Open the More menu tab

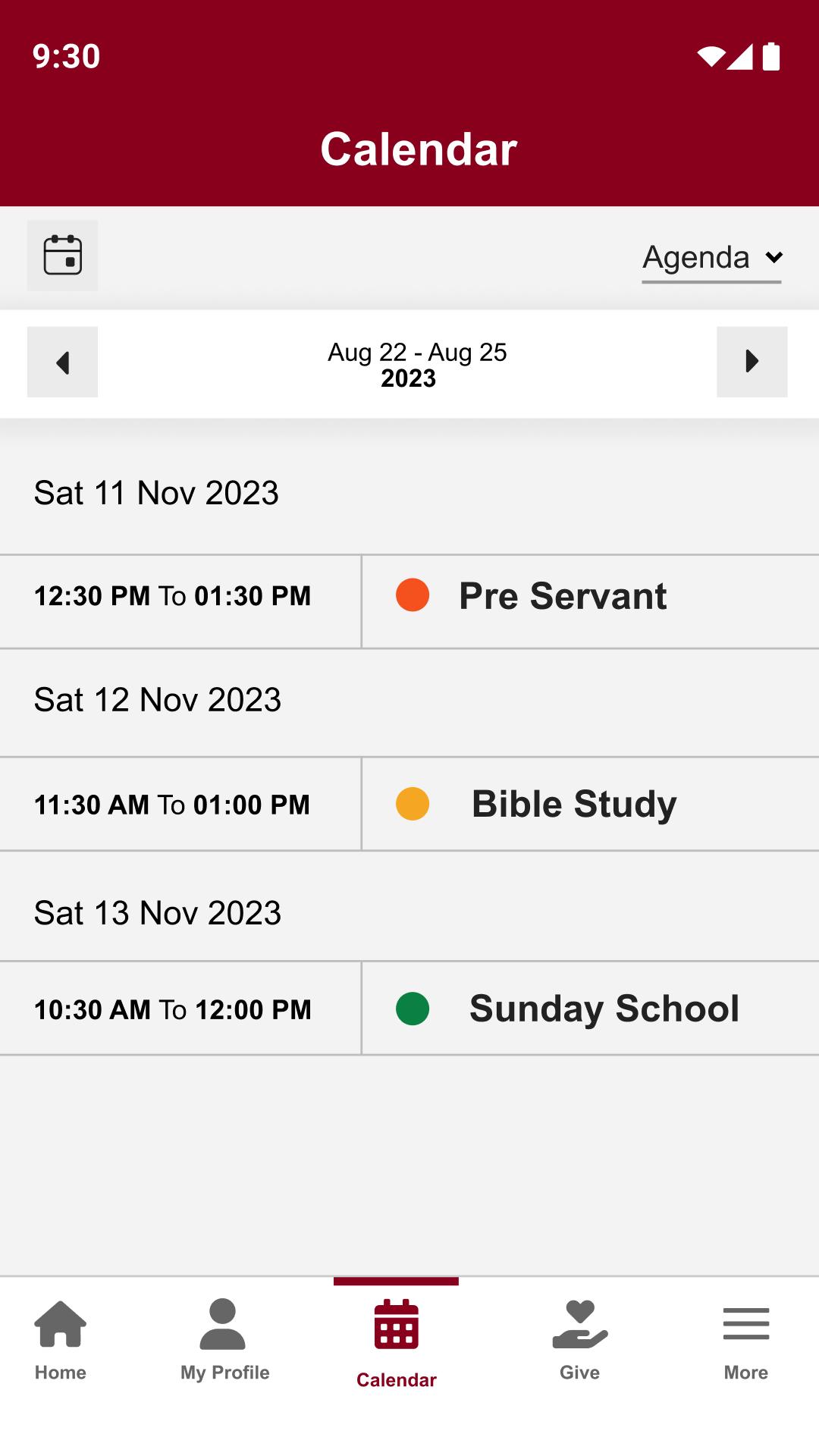coord(745,1339)
